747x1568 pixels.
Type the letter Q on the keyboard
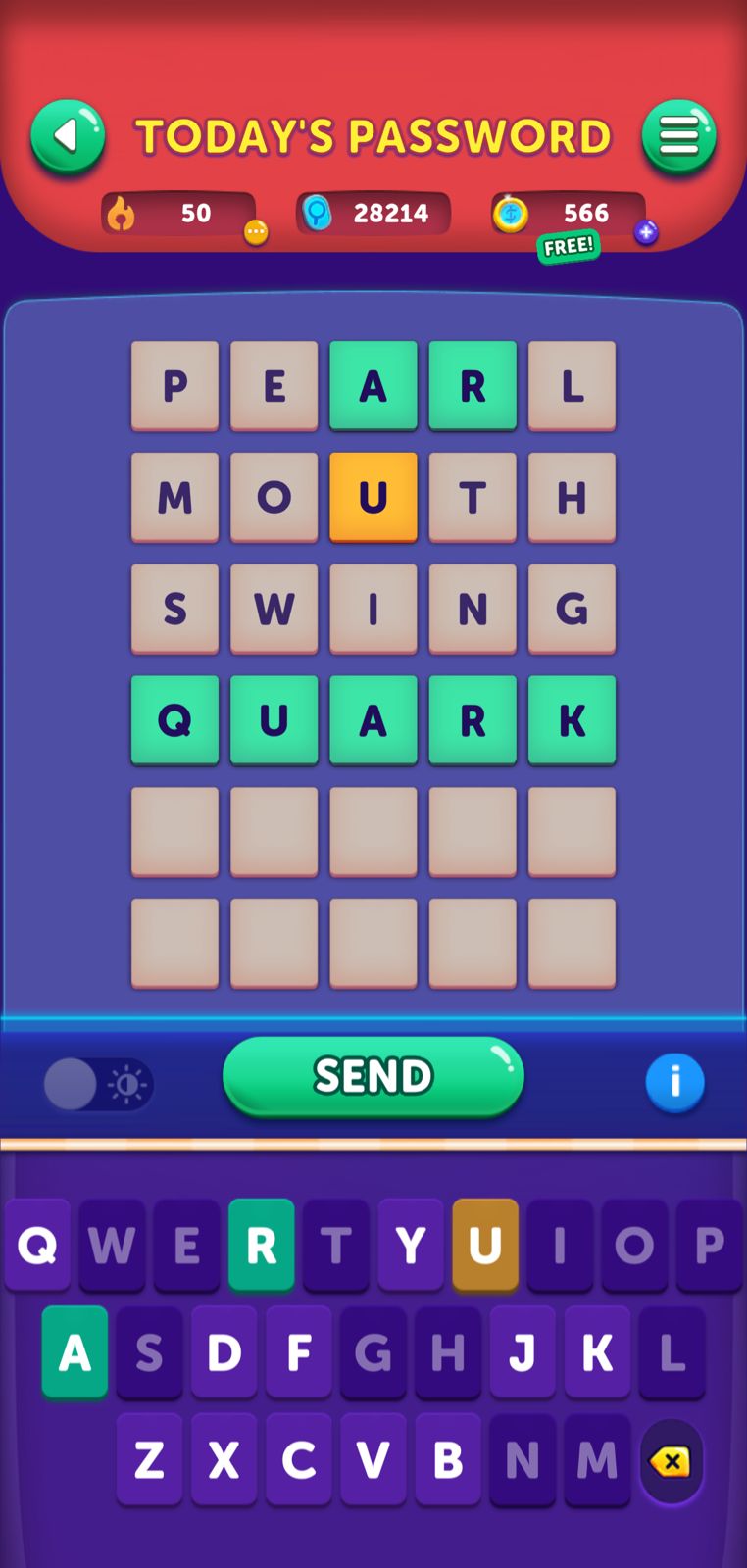pos(38,1246)
